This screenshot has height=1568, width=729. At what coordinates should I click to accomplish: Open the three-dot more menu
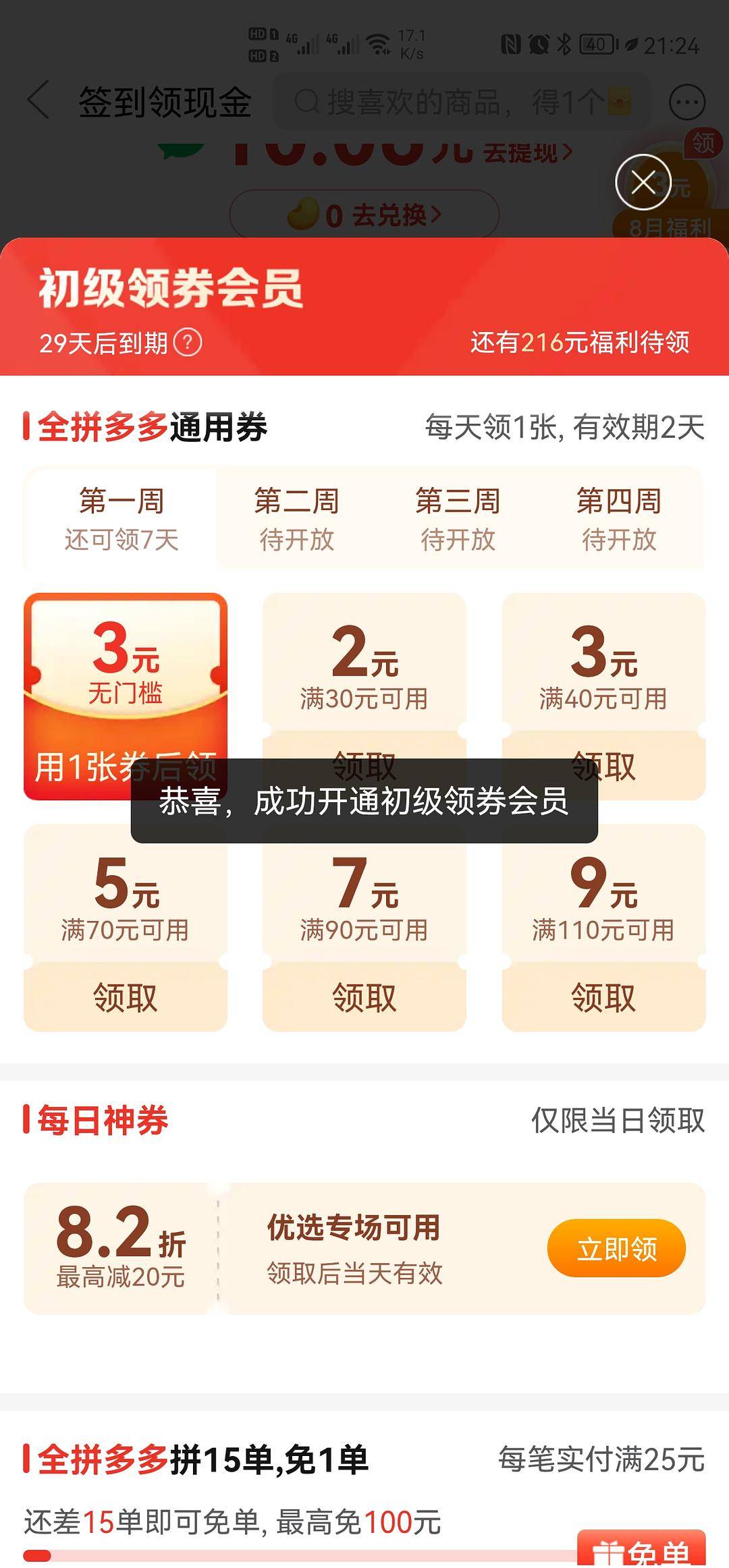tap(686, 103)
